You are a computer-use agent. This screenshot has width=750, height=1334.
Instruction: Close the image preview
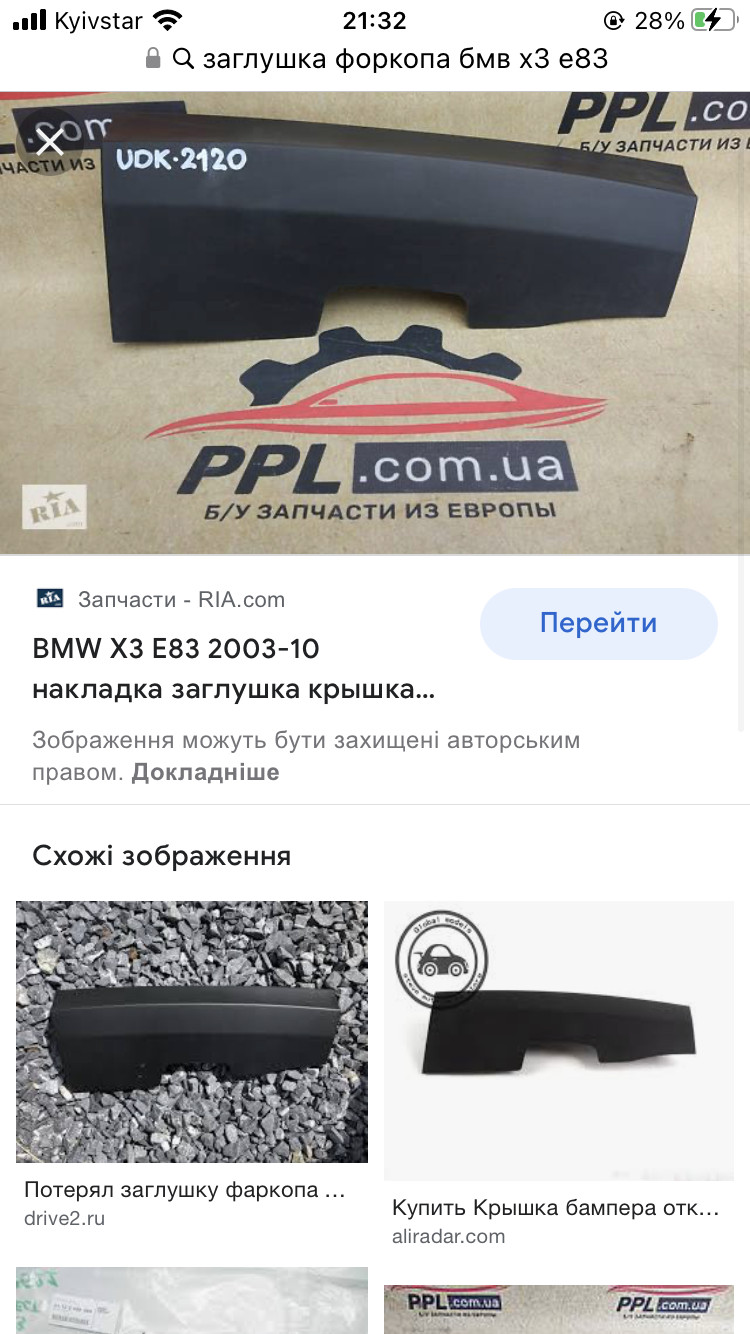pos(49,142)
